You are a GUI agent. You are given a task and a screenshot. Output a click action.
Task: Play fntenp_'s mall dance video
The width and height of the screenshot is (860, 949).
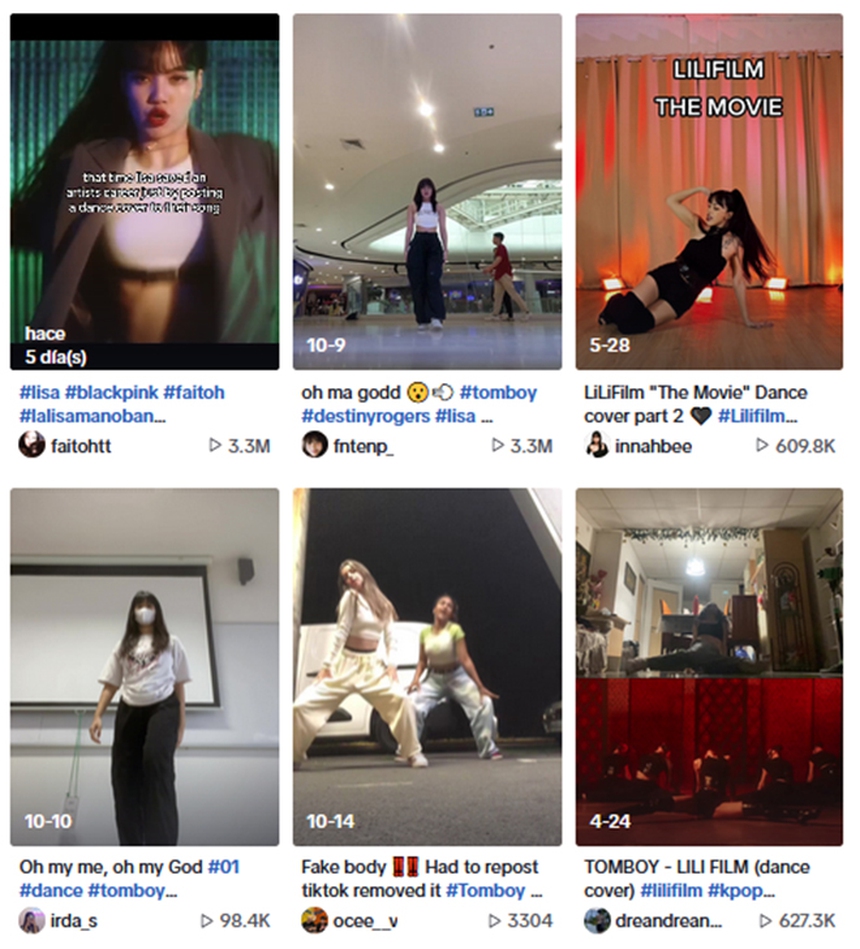427,190
